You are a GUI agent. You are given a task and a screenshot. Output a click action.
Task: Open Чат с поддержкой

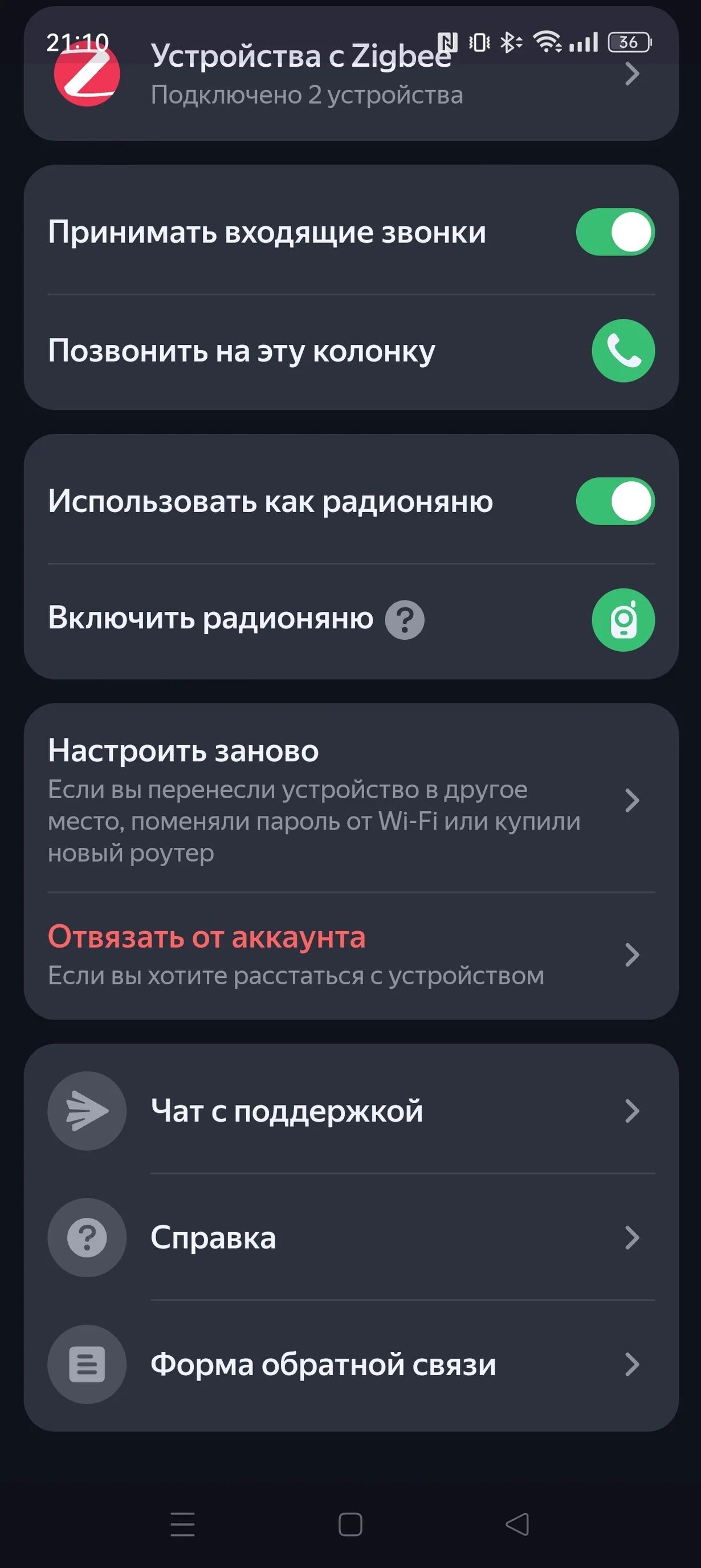[x=350, y=1111]
